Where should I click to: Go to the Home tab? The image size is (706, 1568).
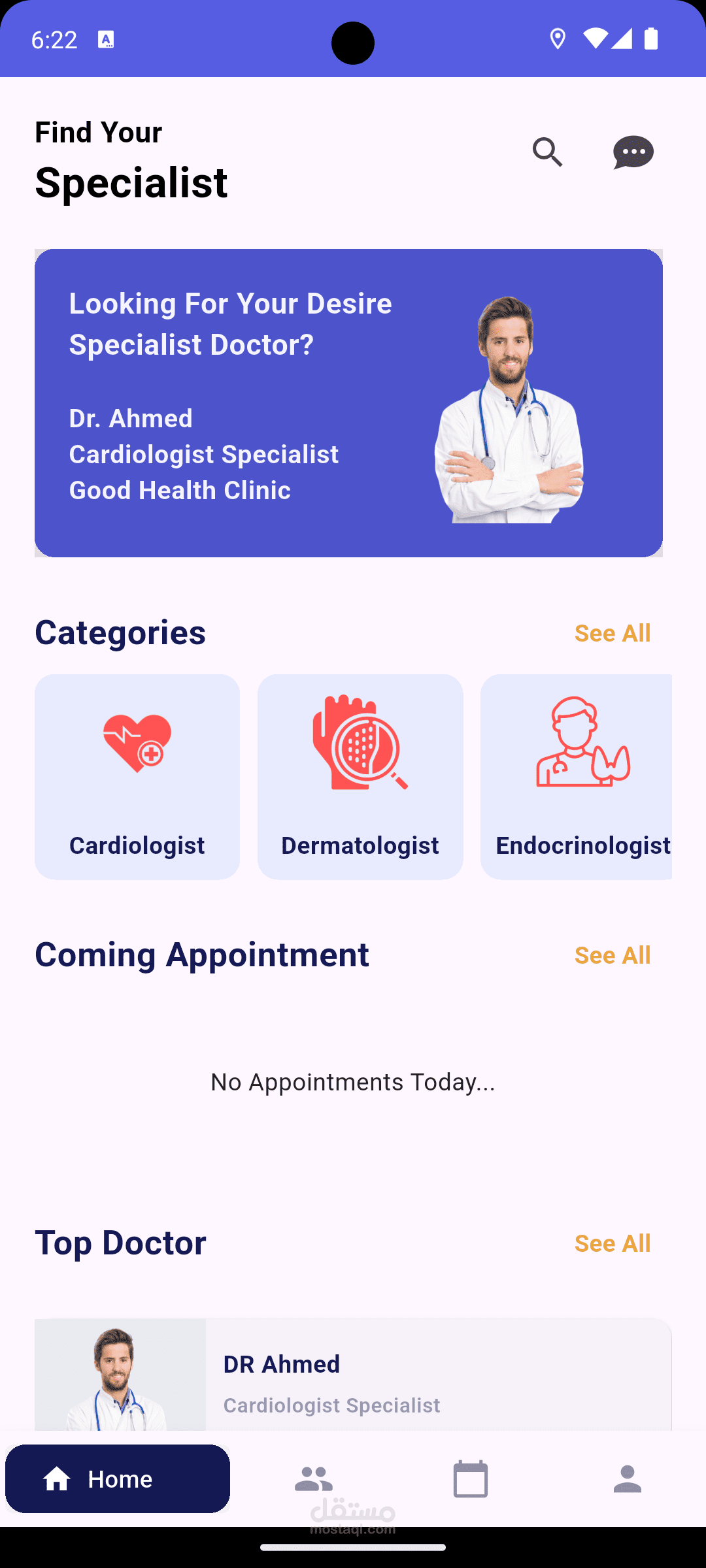(x=118, y=1479)
